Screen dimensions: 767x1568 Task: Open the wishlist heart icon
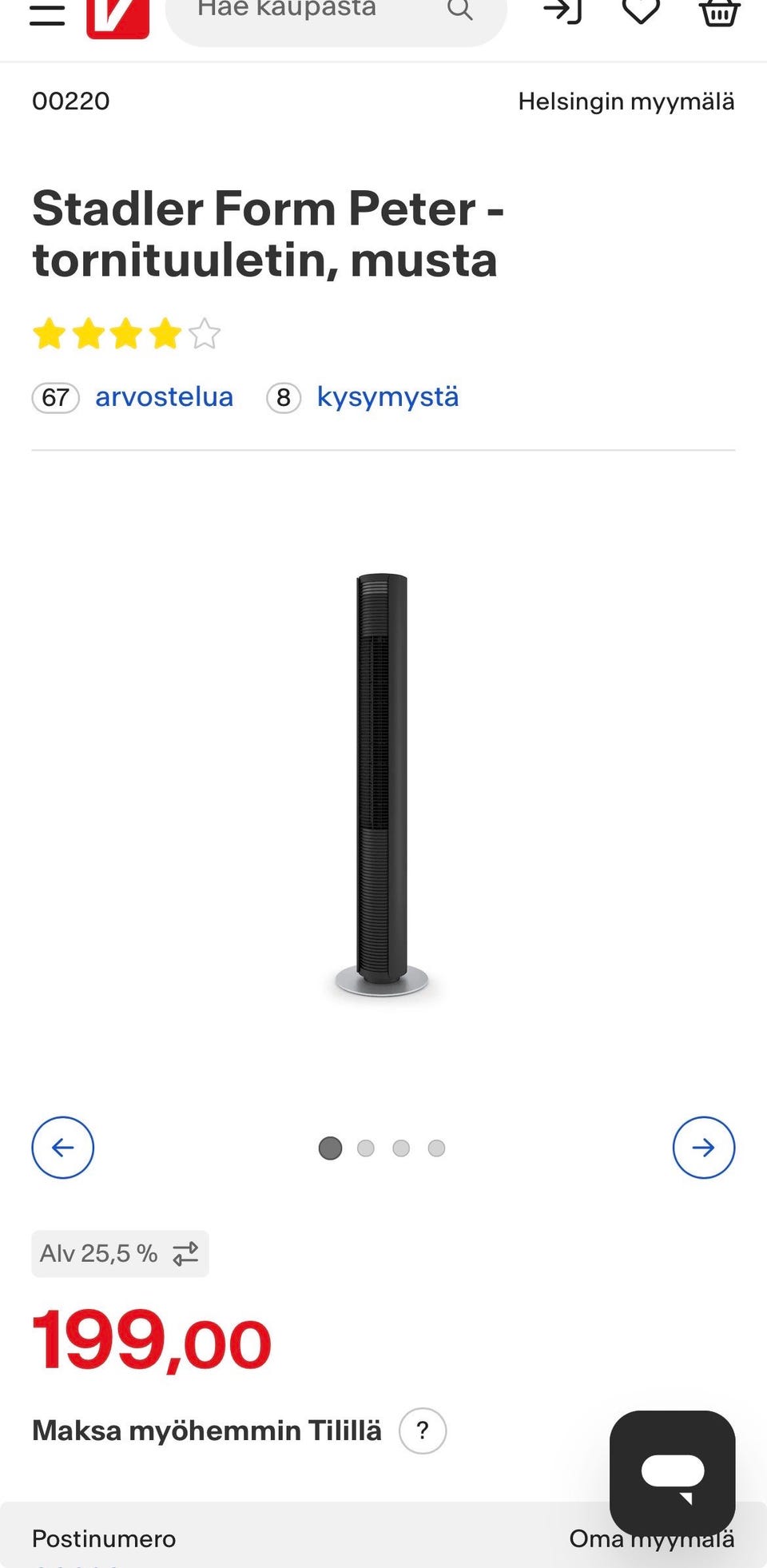tap(641, 11)
